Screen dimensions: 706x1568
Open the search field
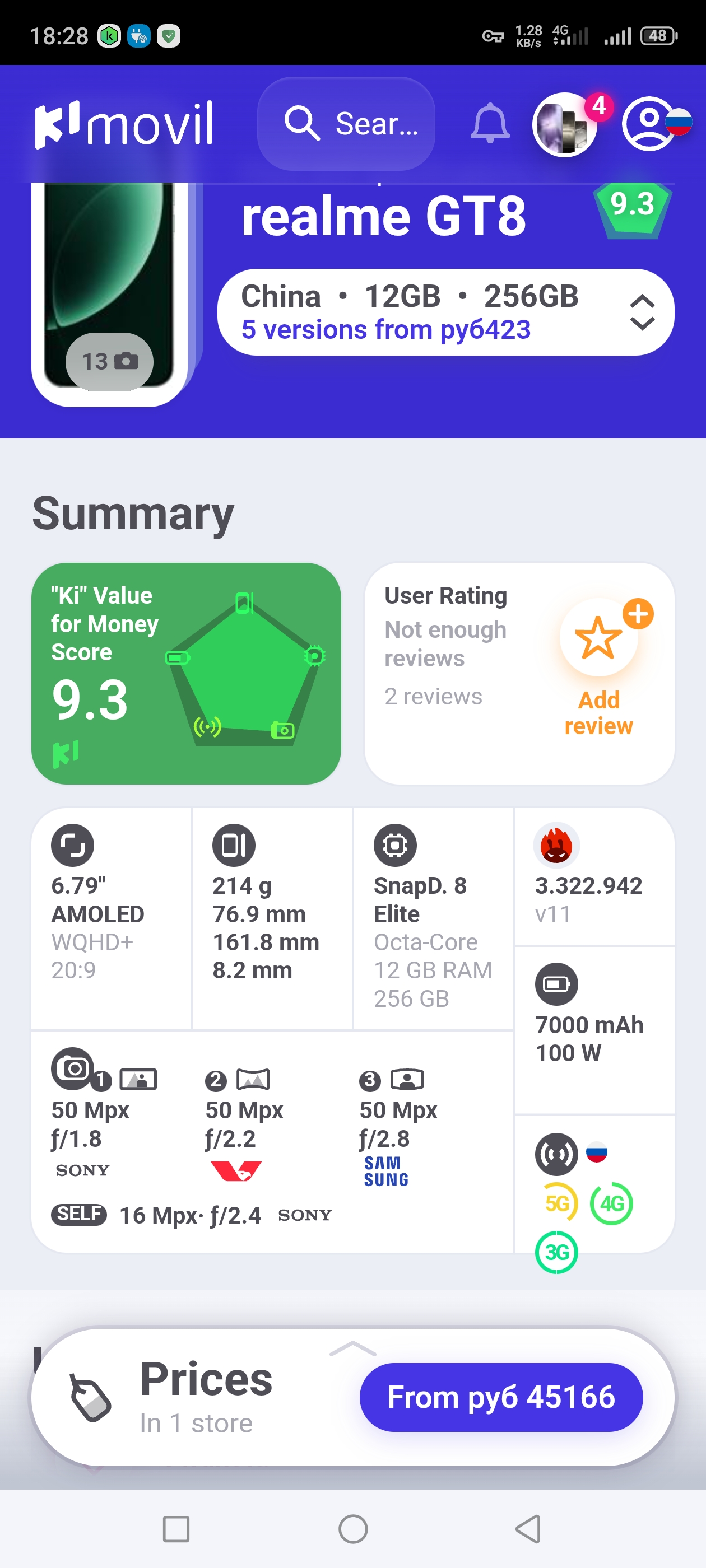[x=346, y=124]
